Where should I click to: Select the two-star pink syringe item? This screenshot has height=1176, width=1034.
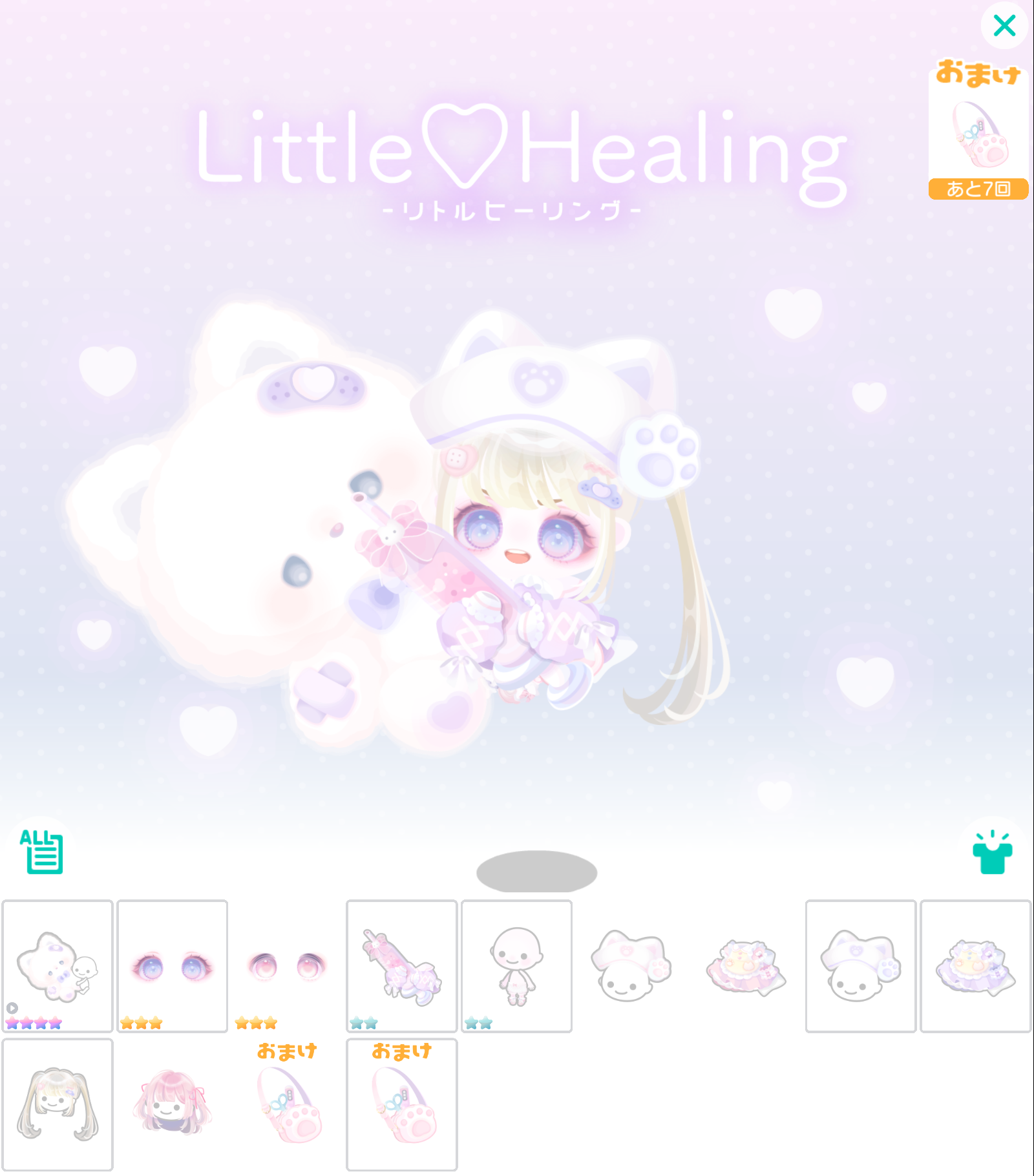(401, 966)
